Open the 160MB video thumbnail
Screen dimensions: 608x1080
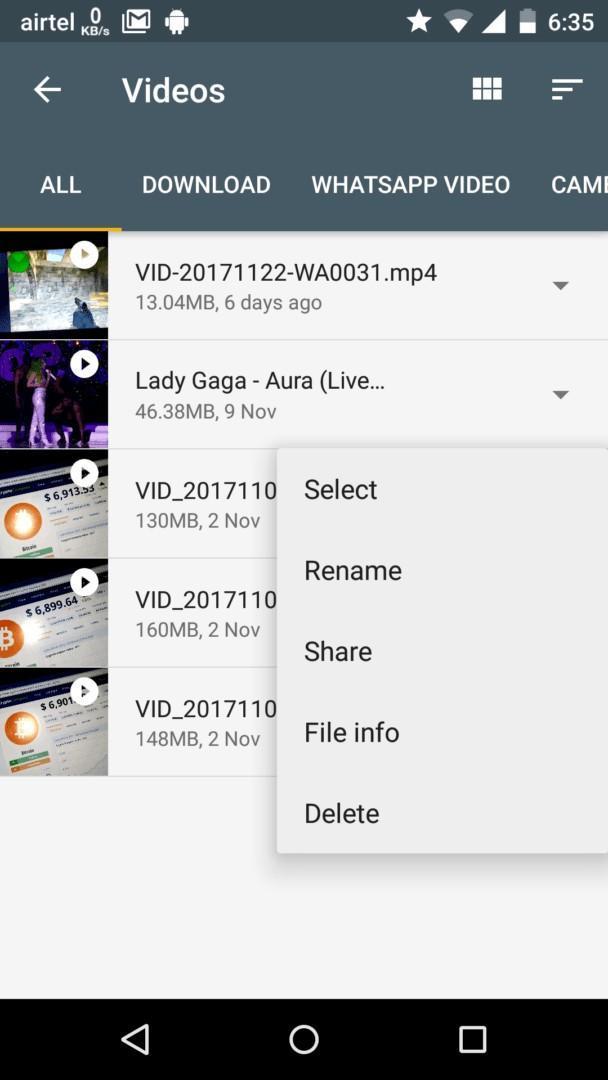[54, 613]
